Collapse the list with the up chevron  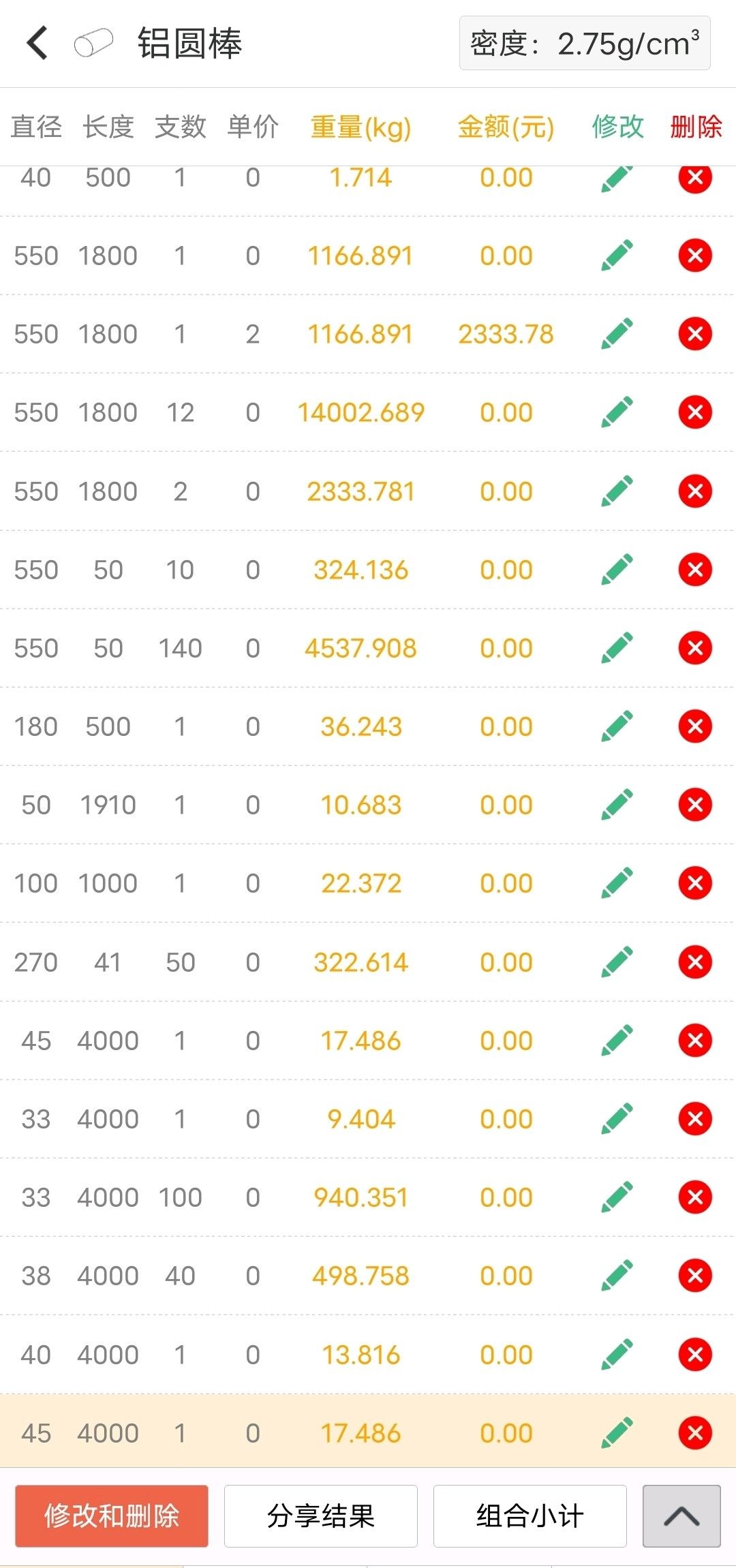click(681, 1516)
